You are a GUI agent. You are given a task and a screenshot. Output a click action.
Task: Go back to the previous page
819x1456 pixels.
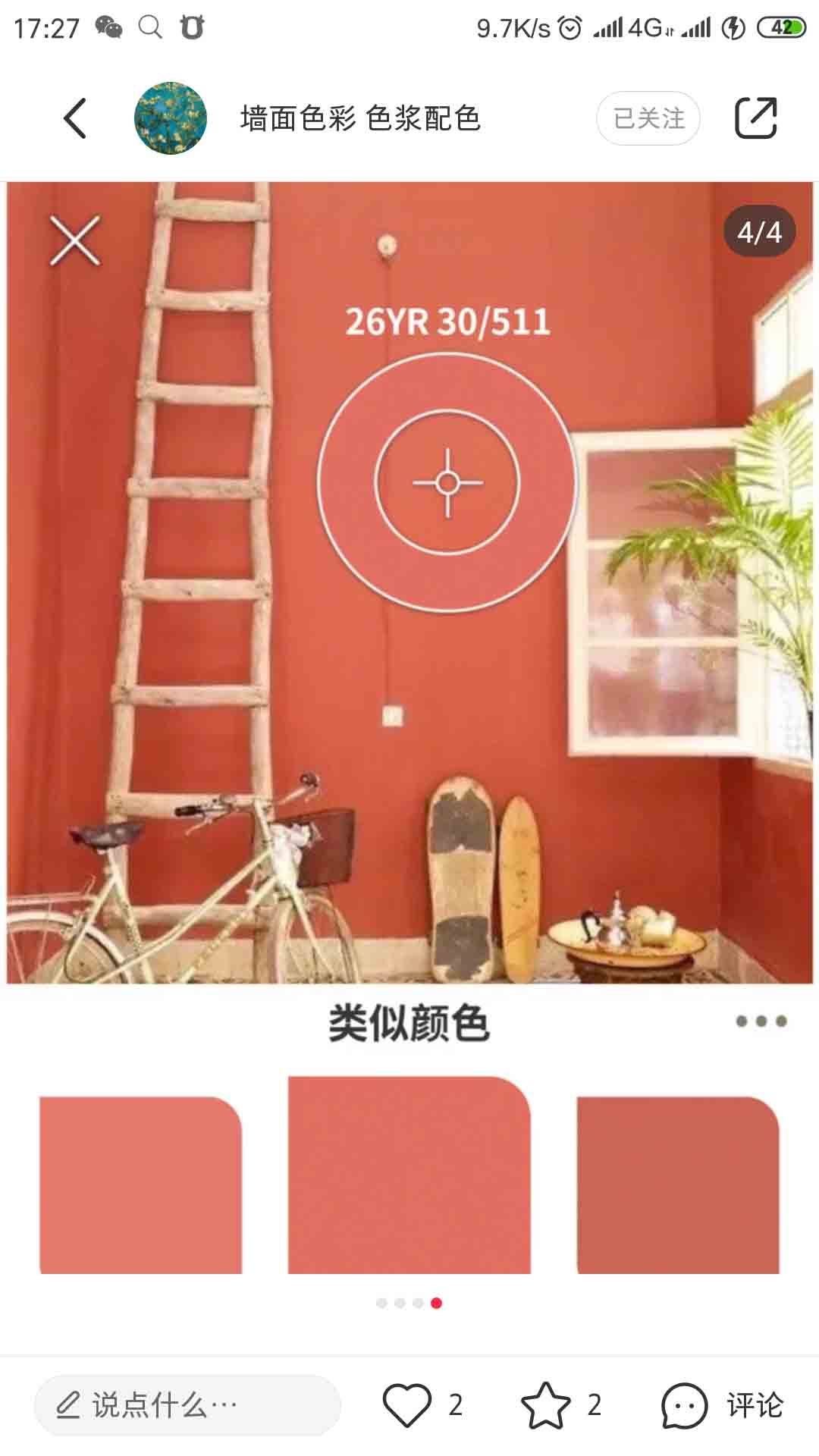(x=74, y=118)
